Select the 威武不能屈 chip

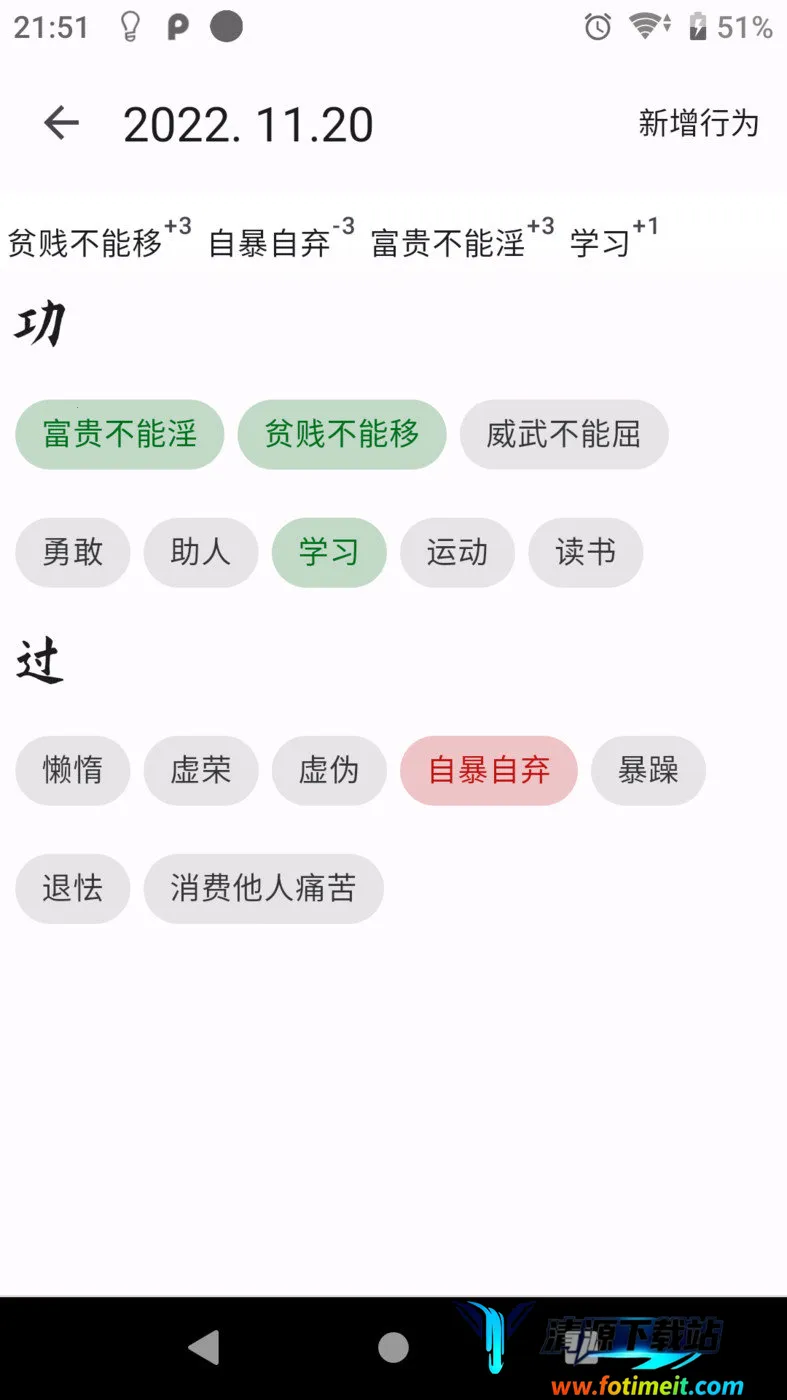[x=564, y=434]
